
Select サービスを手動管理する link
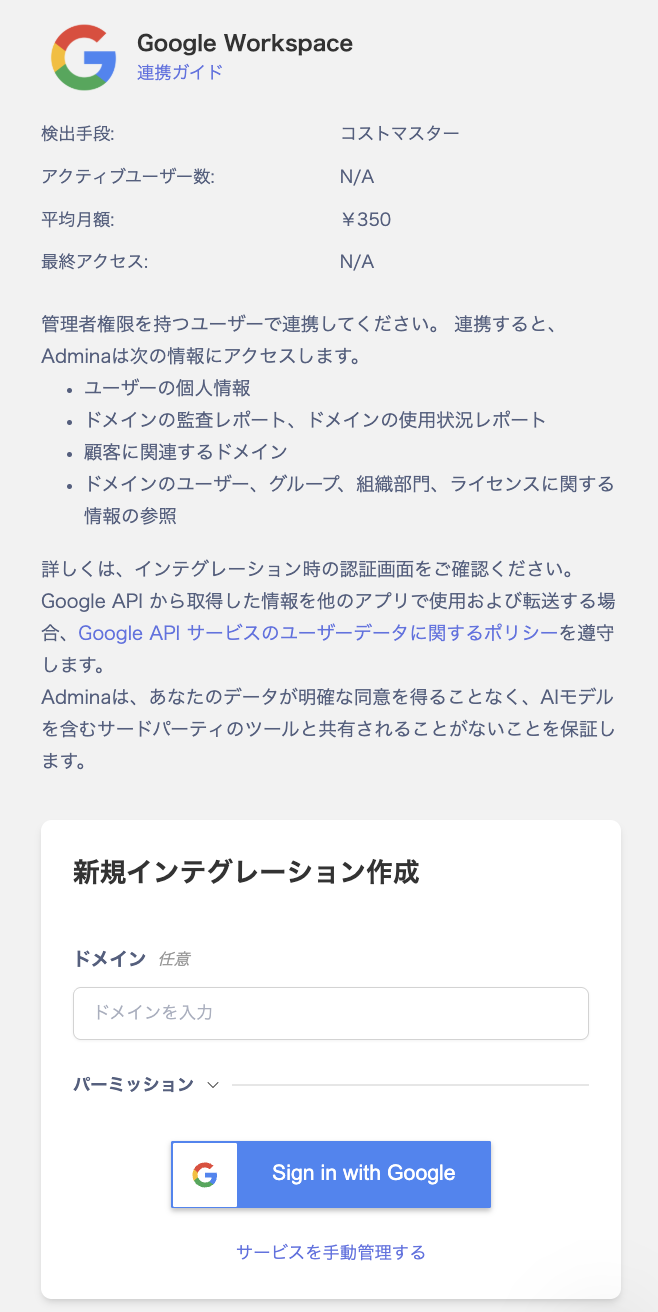pyautogui.click(x=330, y=1252)
